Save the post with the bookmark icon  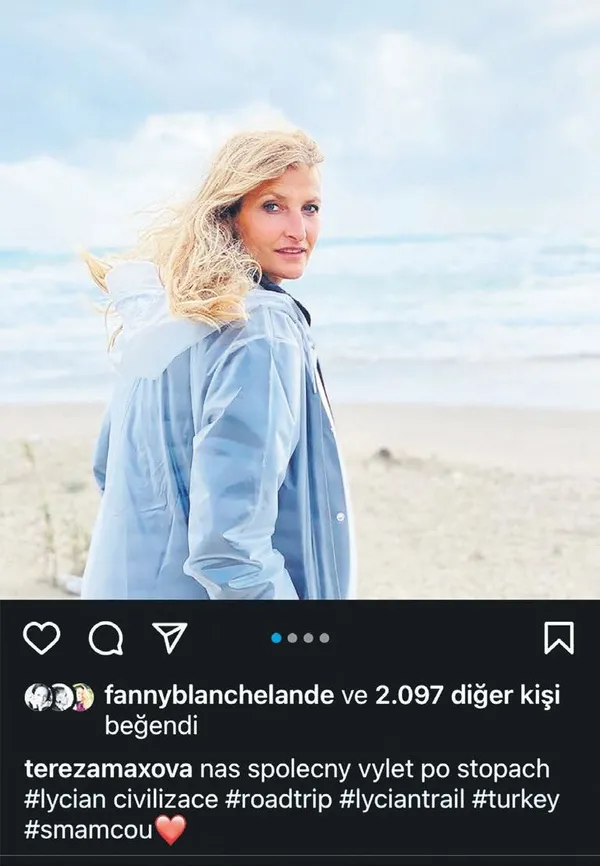tap(558, 637)
